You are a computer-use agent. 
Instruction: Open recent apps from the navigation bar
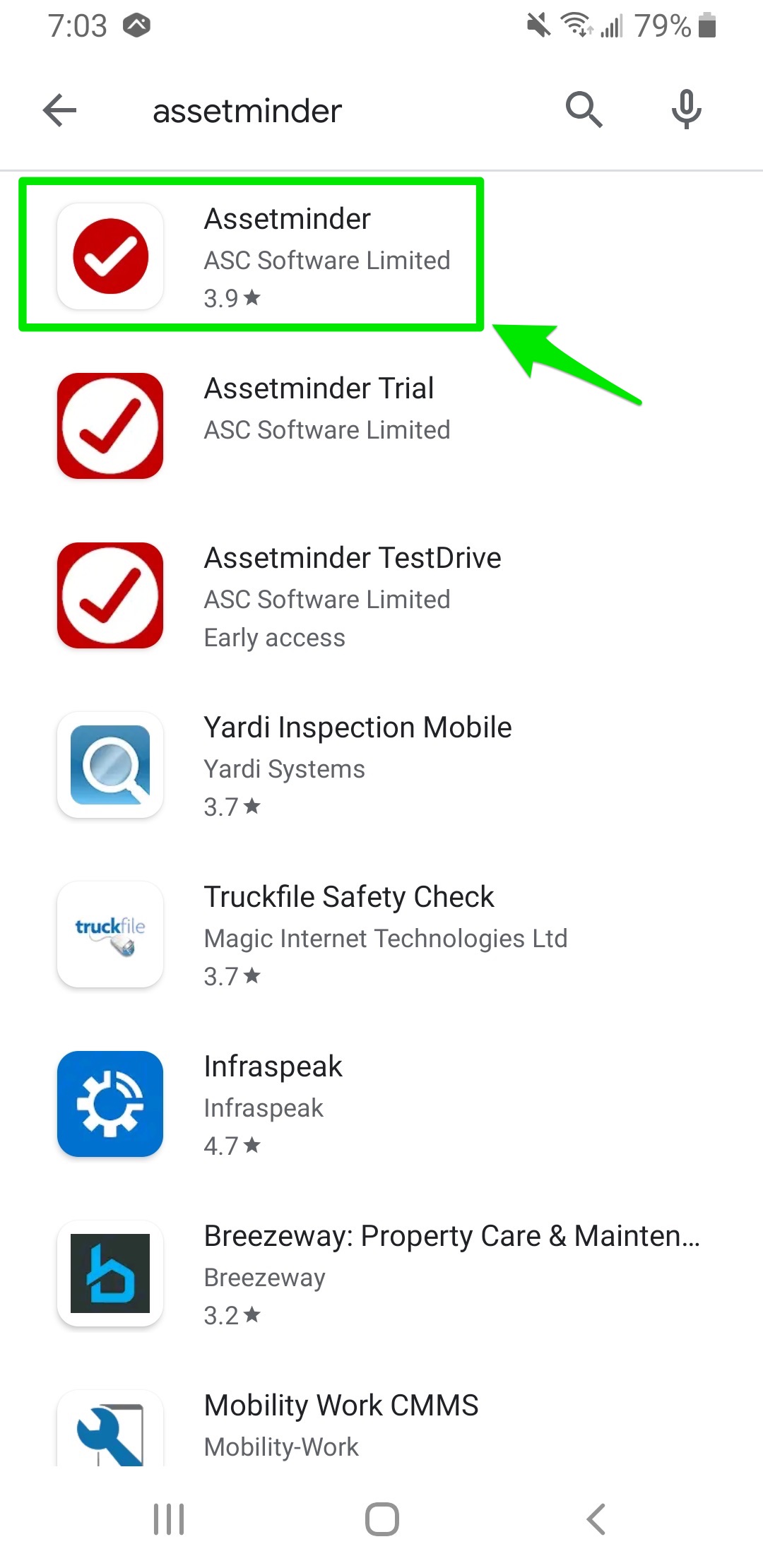coord(169,1519)
